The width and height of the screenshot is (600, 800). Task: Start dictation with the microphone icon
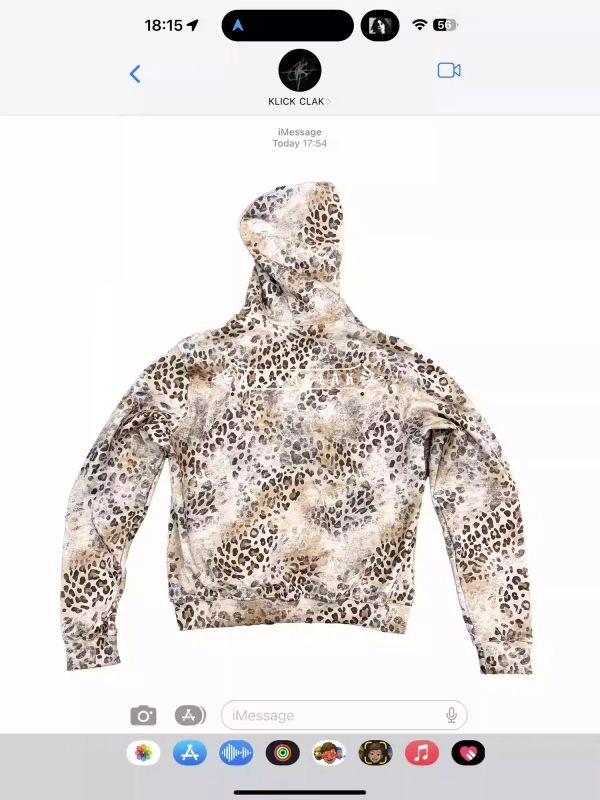pos(452,716)
